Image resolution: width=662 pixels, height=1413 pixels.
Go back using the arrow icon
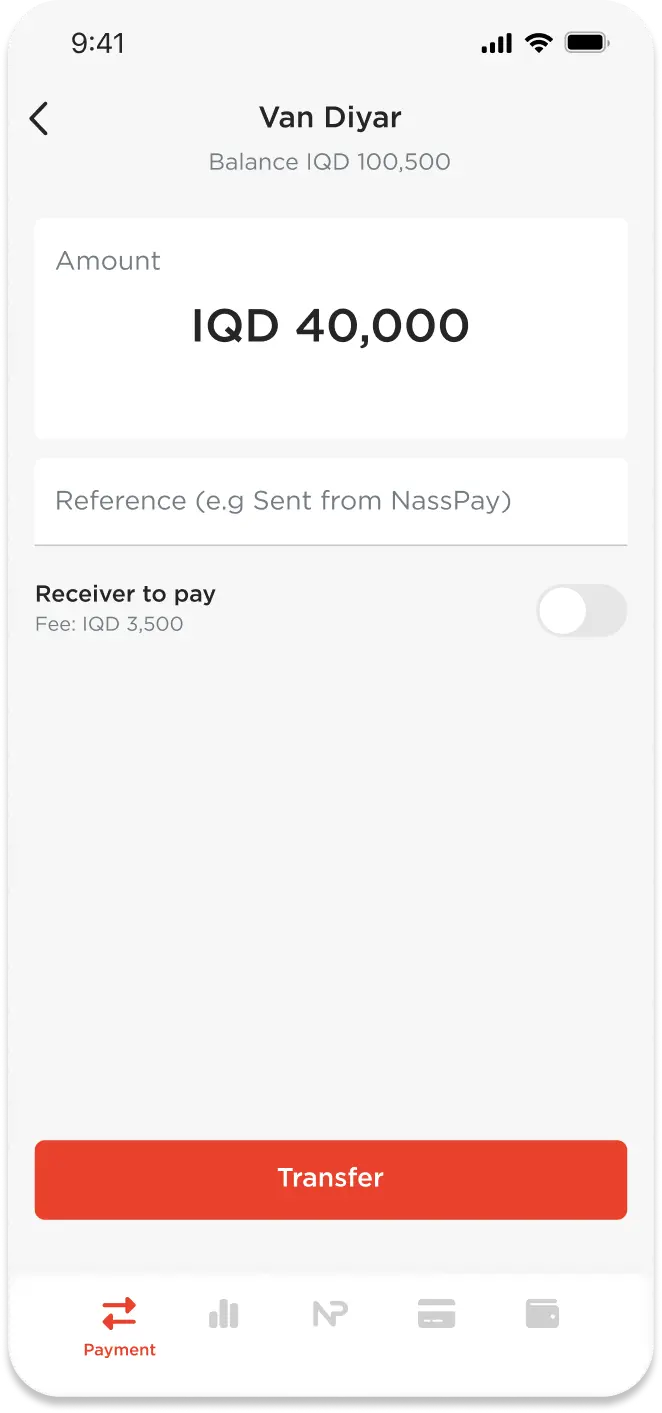39,119
